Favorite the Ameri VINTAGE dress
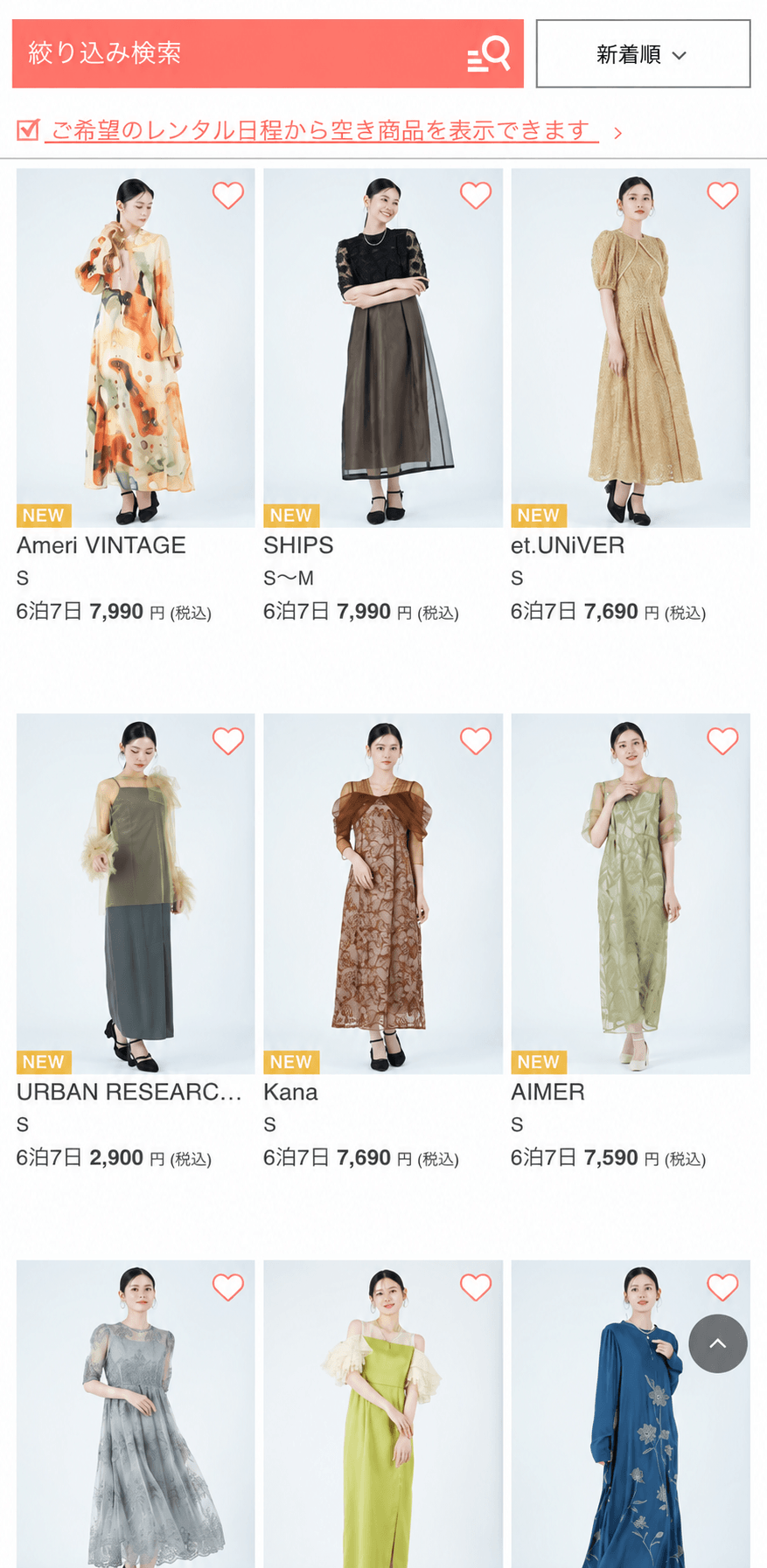The width and height of the screenshot is (767, 1568). pos(228,195)
